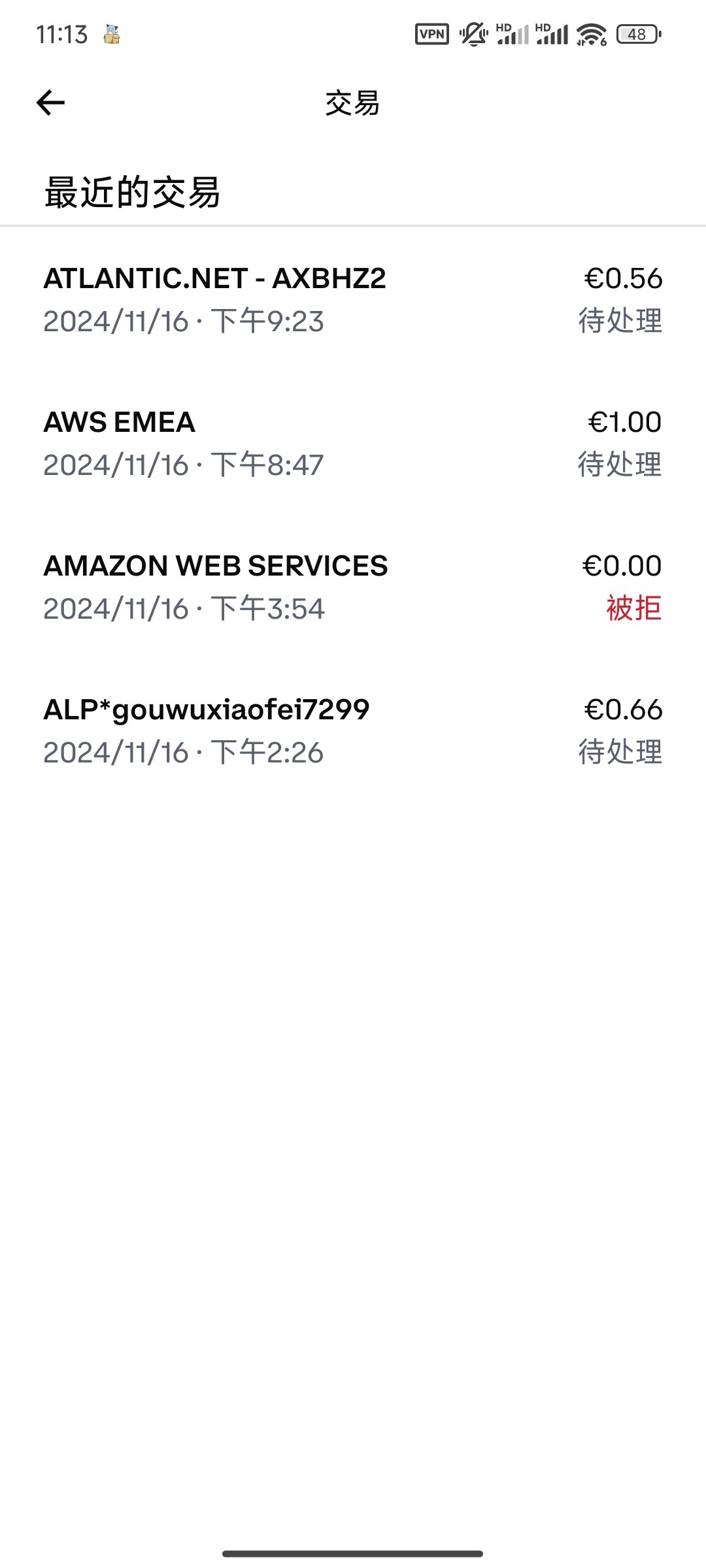Select the ALP*gouwuxiaofei7299 transaction
Image resolution: width=706 pixels, height=1568 pixels.
point(353,731)
